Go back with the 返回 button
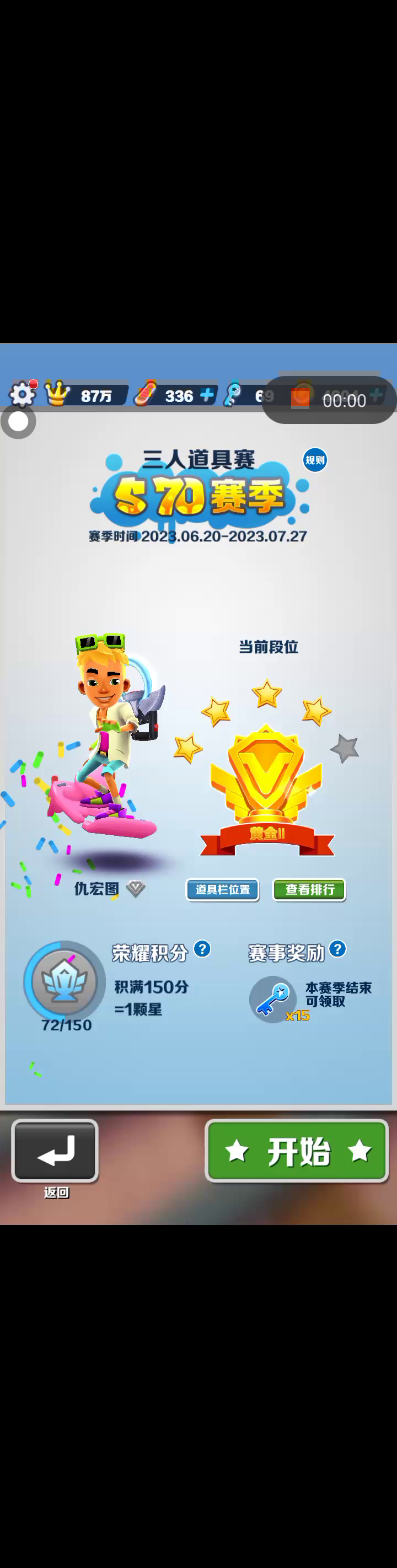Screen dimensions: 397x1568 coord(55,1151)
